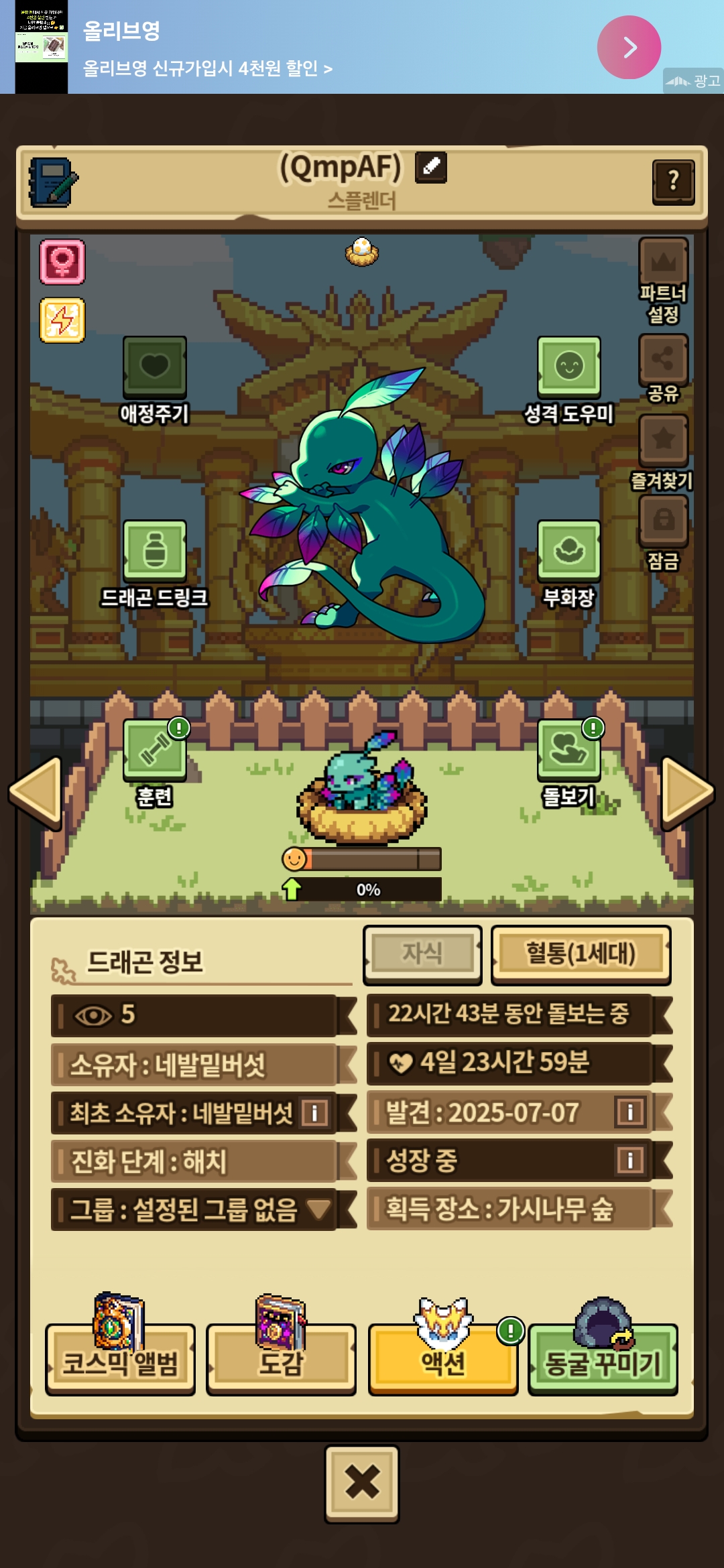The width and height of the screenshot is (724, 1568).
Task: Open 성격 도우미 helper
Action: click(x=569, y=380)
